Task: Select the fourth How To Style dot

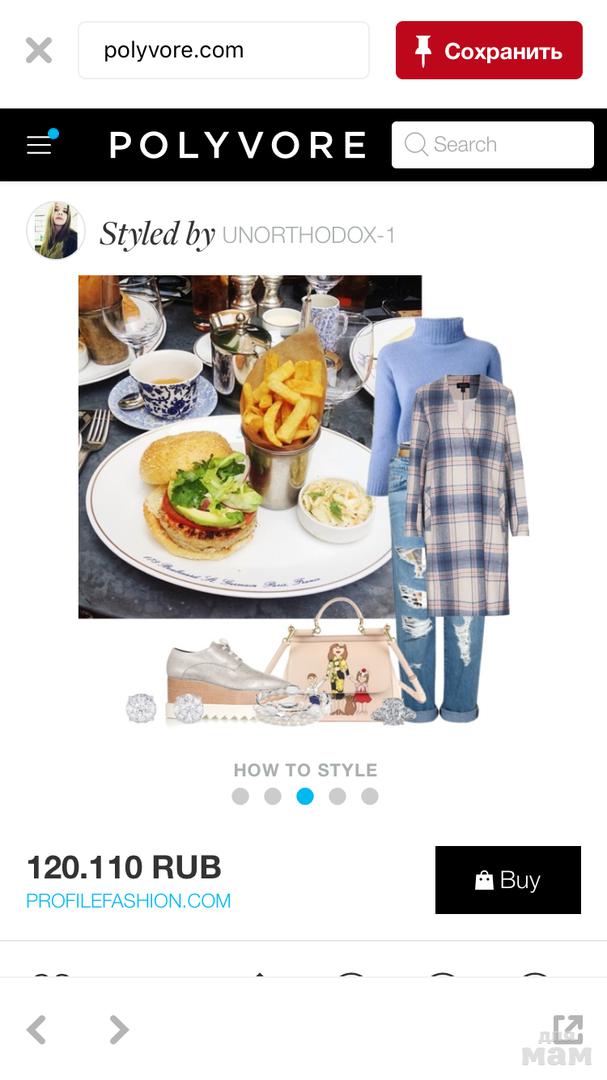Action: click(x=337, y=796)
